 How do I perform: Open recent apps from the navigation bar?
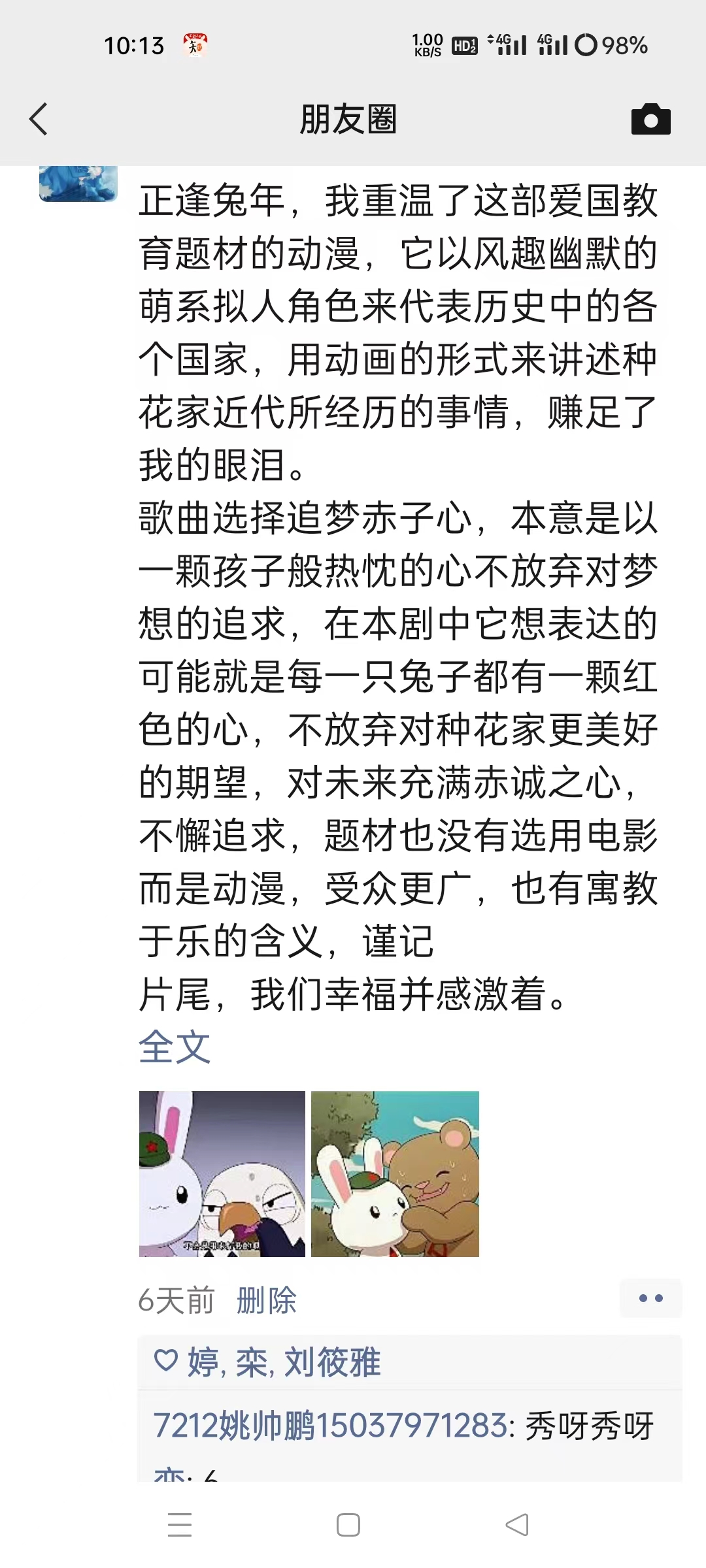click(x=180, y=1525)
